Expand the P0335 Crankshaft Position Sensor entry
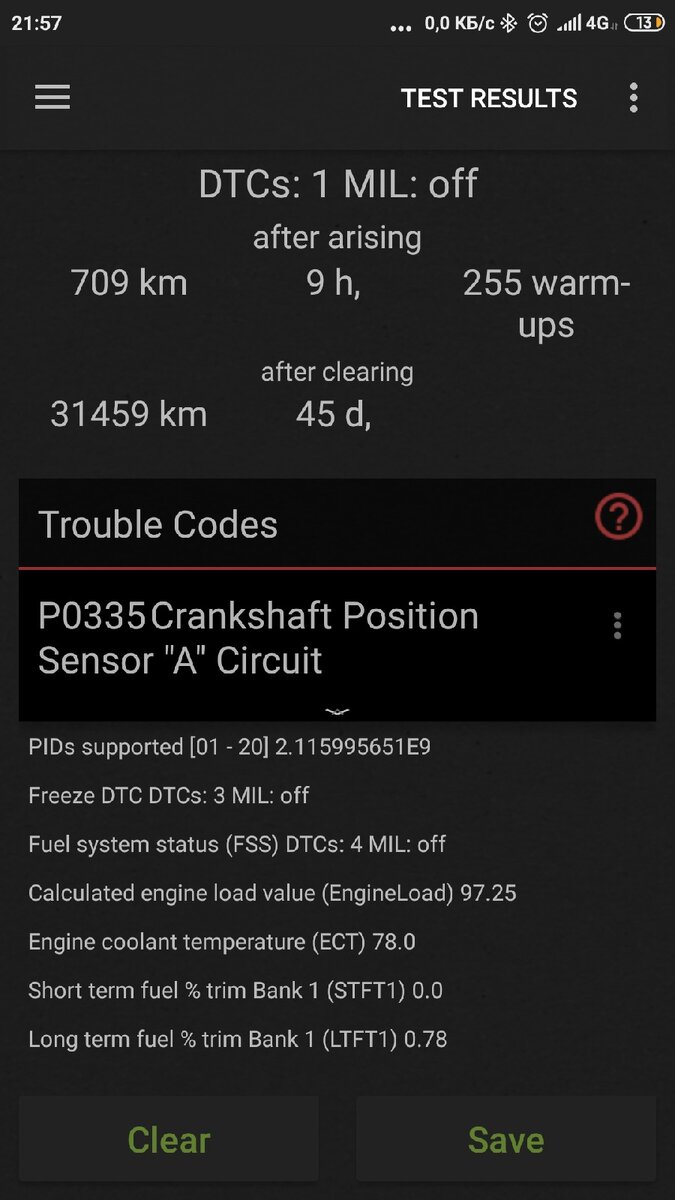This screenshot has height=1200, width=675. coord(337,710)
